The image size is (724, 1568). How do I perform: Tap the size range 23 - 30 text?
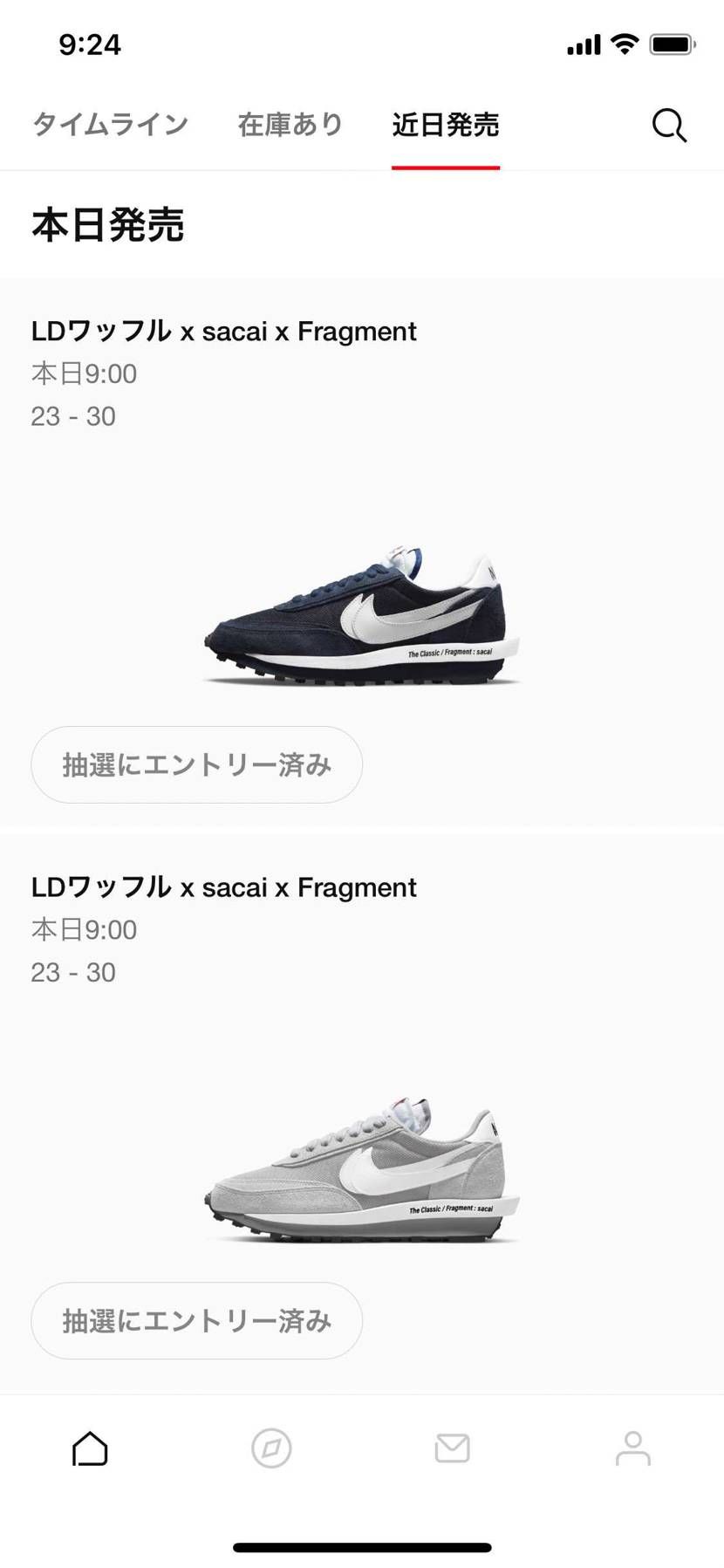point(73,417)
